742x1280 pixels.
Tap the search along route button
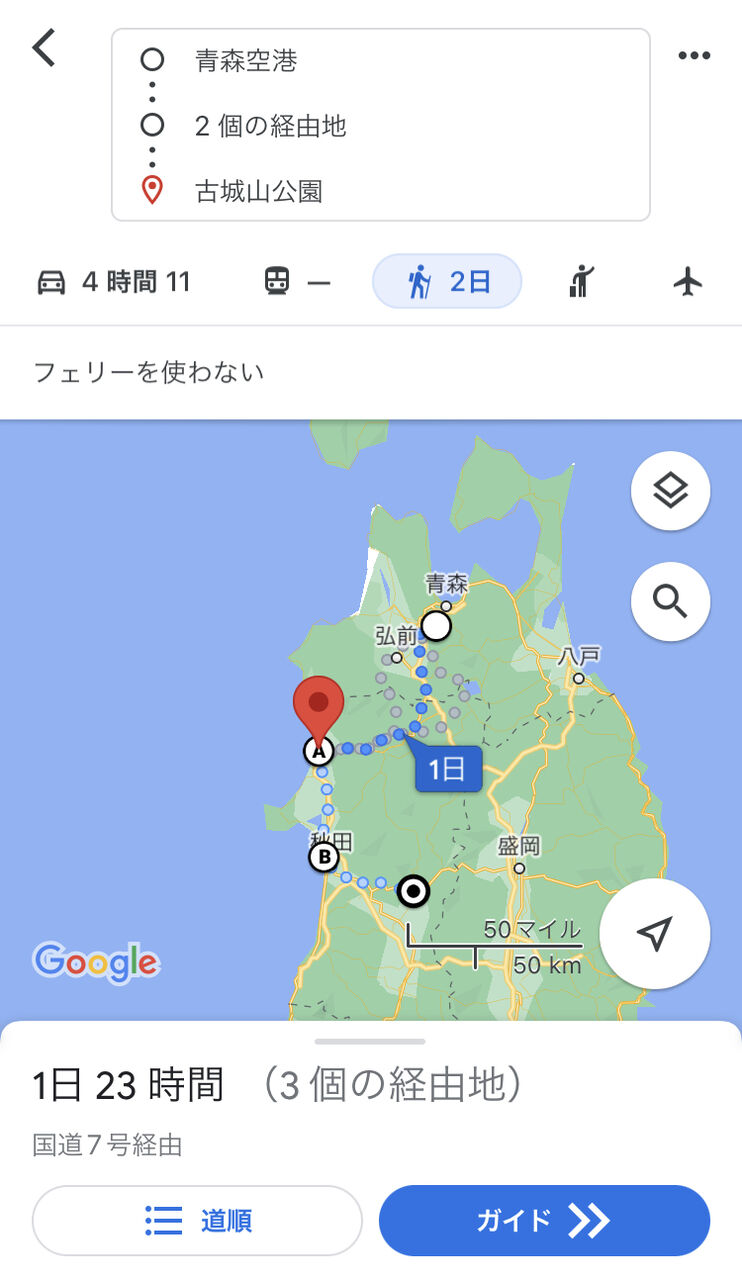click(x=670, y=601)
